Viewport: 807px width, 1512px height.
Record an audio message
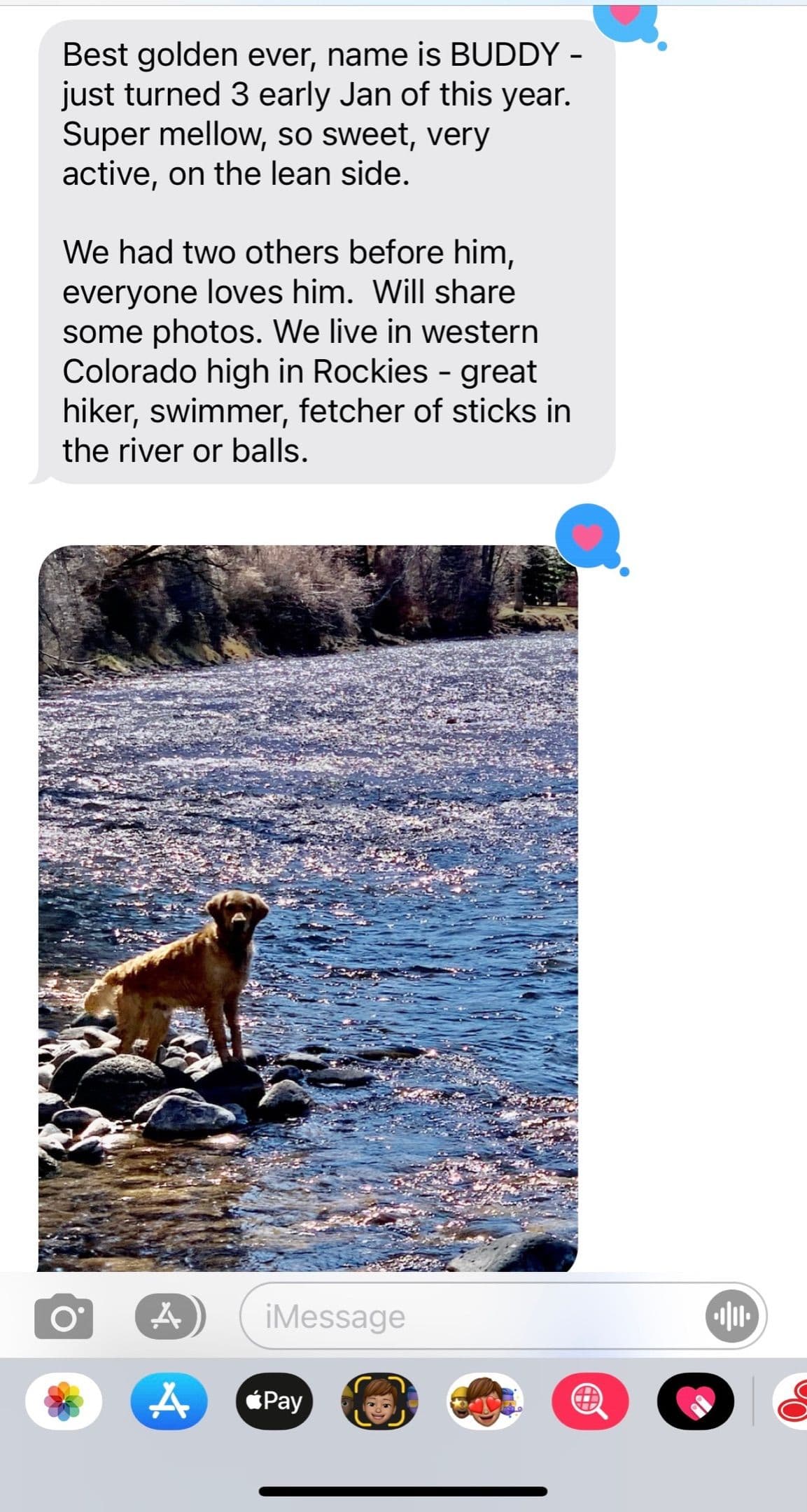[732, 1317]
